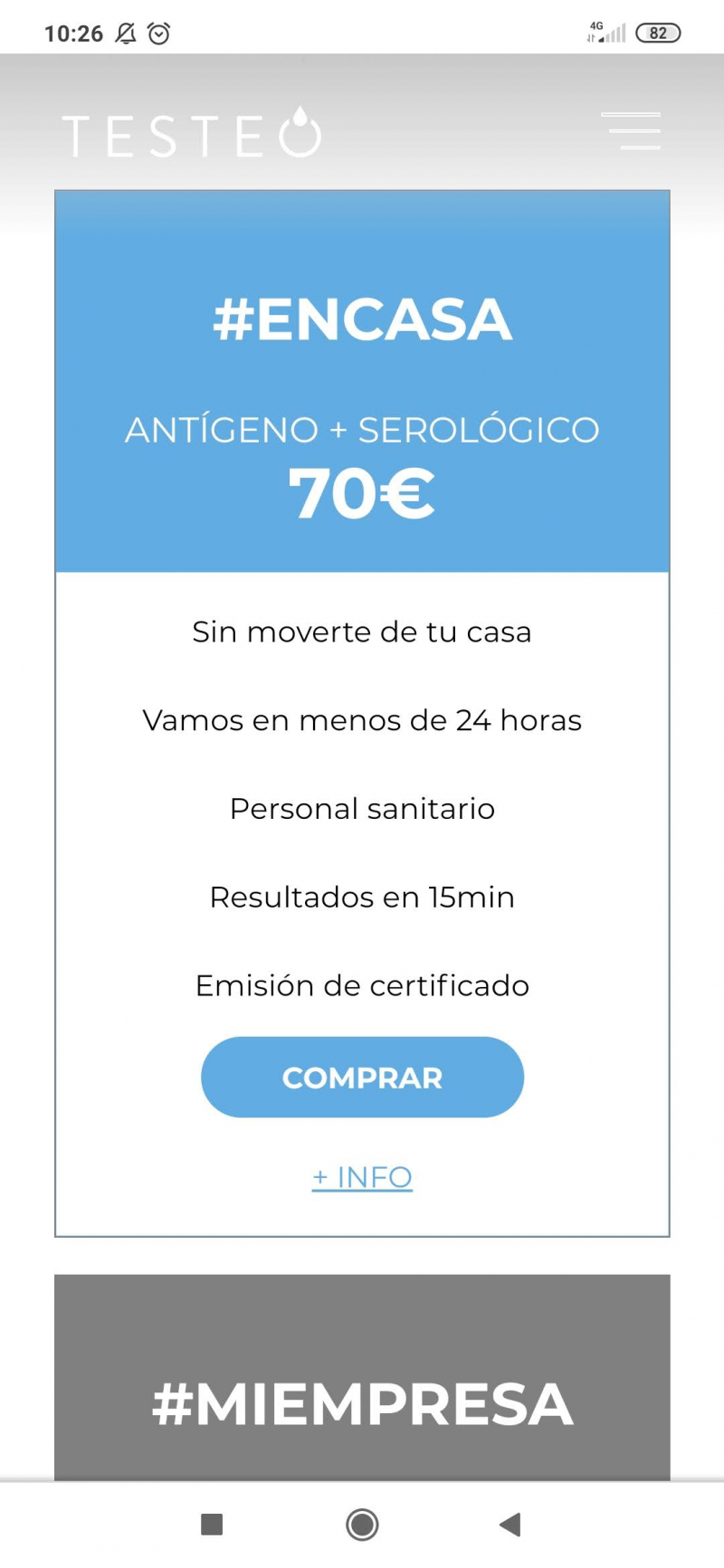This screenshot has width=724, height=1568.
Task: Open the hamburger navigation menu
Action: pos(632,131)
